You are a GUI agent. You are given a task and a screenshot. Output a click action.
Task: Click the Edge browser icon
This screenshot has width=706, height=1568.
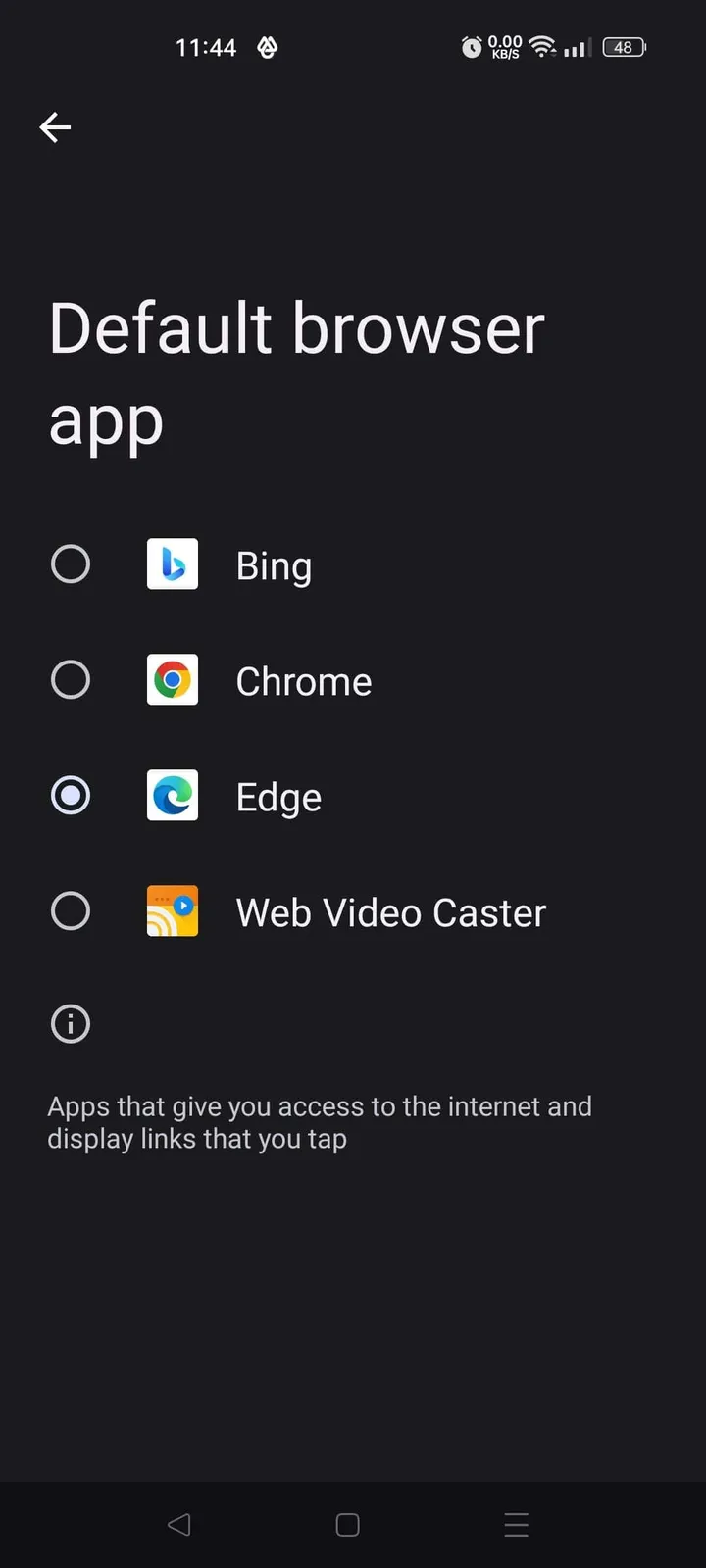click(172, 795)
